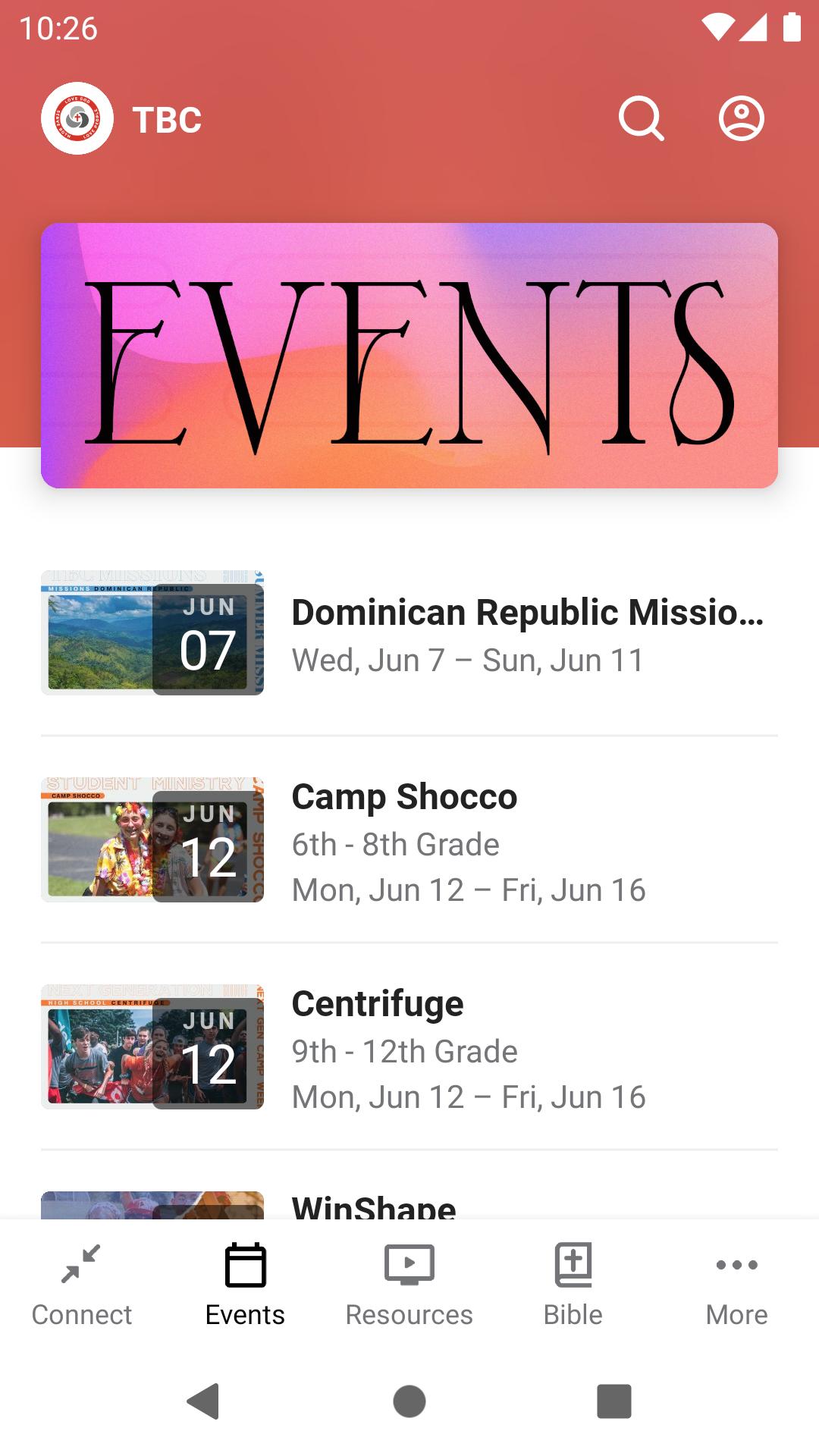Tap the system back button
The height and width of the screenshot is (1456, 819).
pyautogui.click(x=203, y=1401)
